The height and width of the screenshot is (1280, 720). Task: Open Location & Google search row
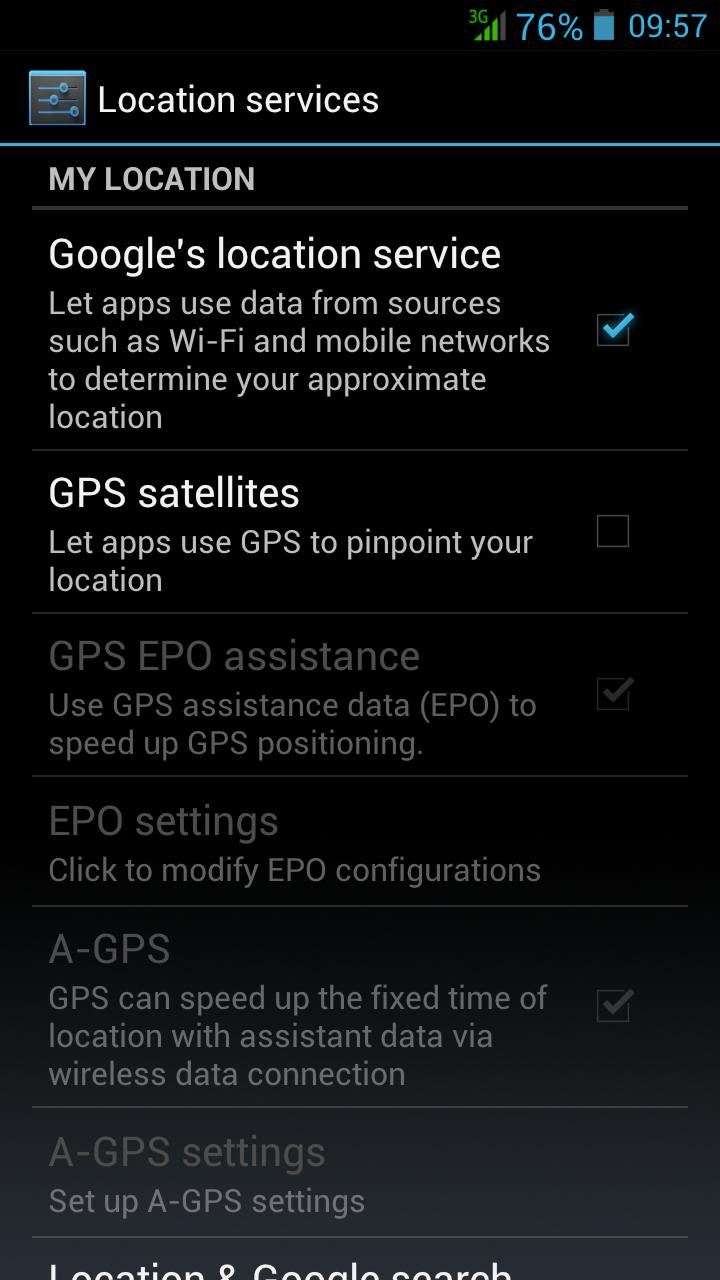pyautogui.click(x=360, y=1260)
